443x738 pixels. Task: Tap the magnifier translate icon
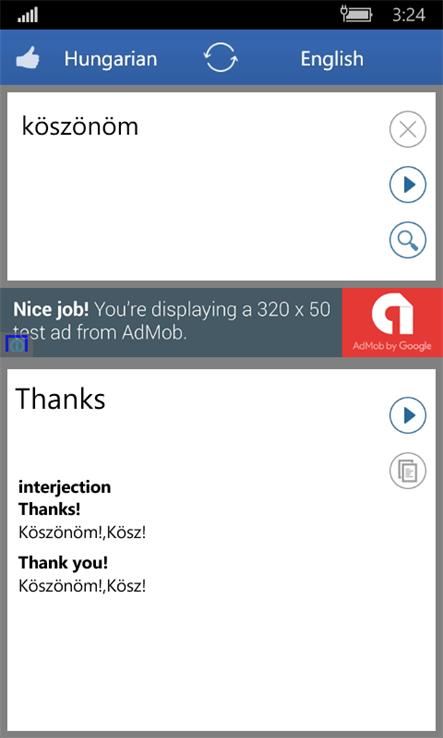[408, 240]
